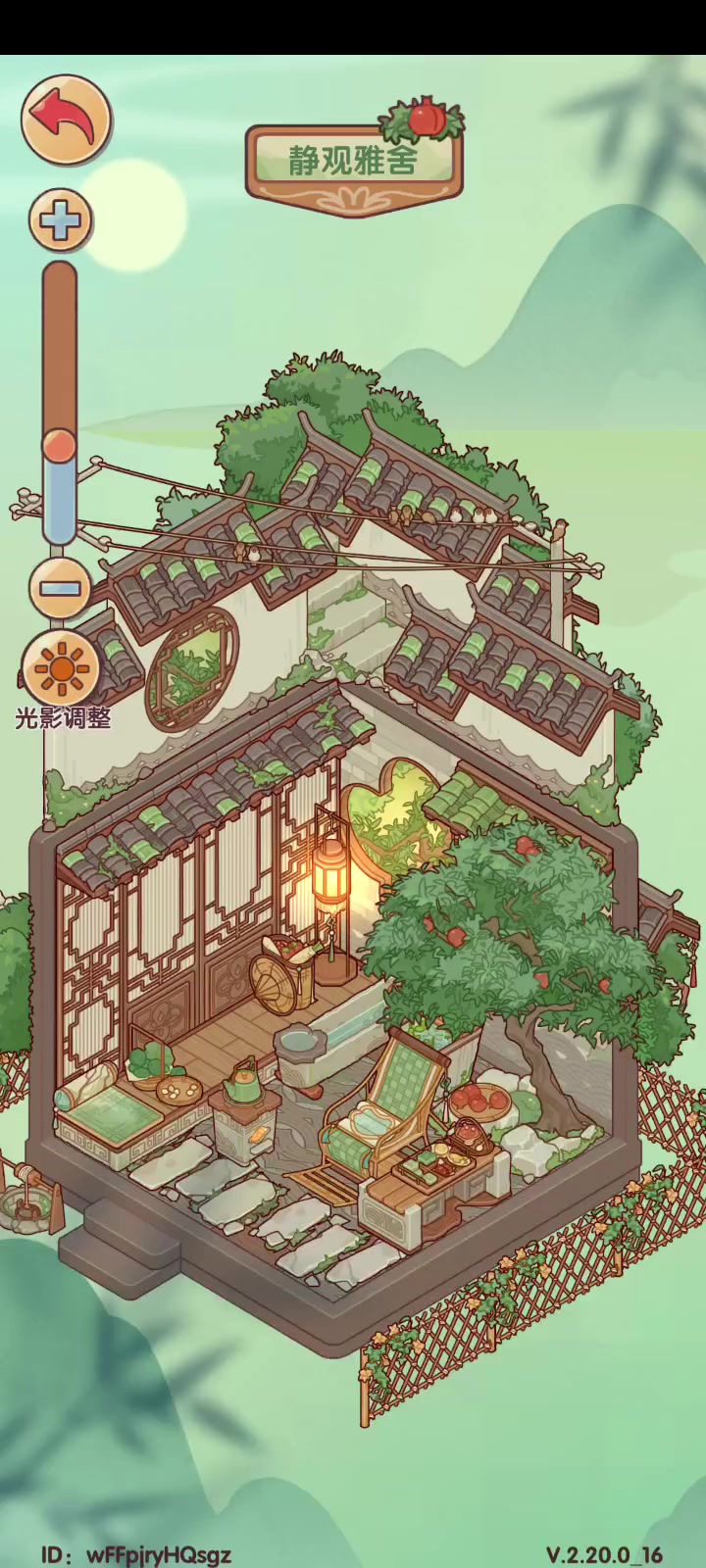Zoom in with the plus button
The width and height of the screenshot is (706, 1568).
tap(61, 220)
